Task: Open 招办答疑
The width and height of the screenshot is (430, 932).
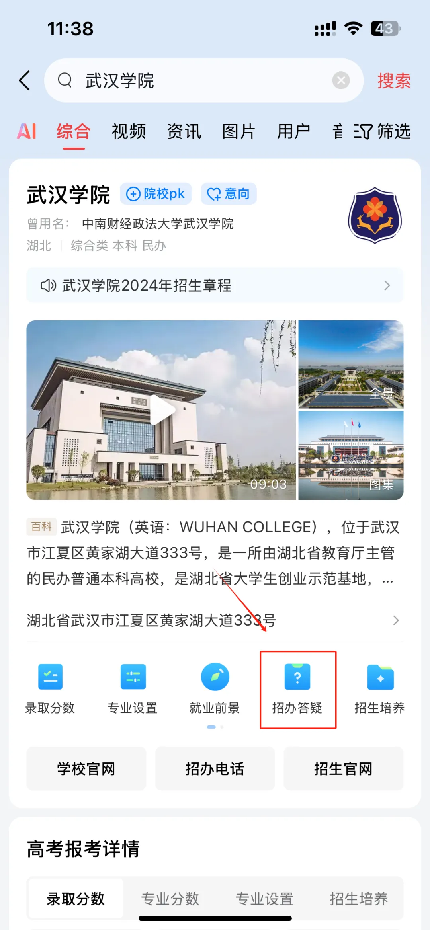Action: point(297,689)
